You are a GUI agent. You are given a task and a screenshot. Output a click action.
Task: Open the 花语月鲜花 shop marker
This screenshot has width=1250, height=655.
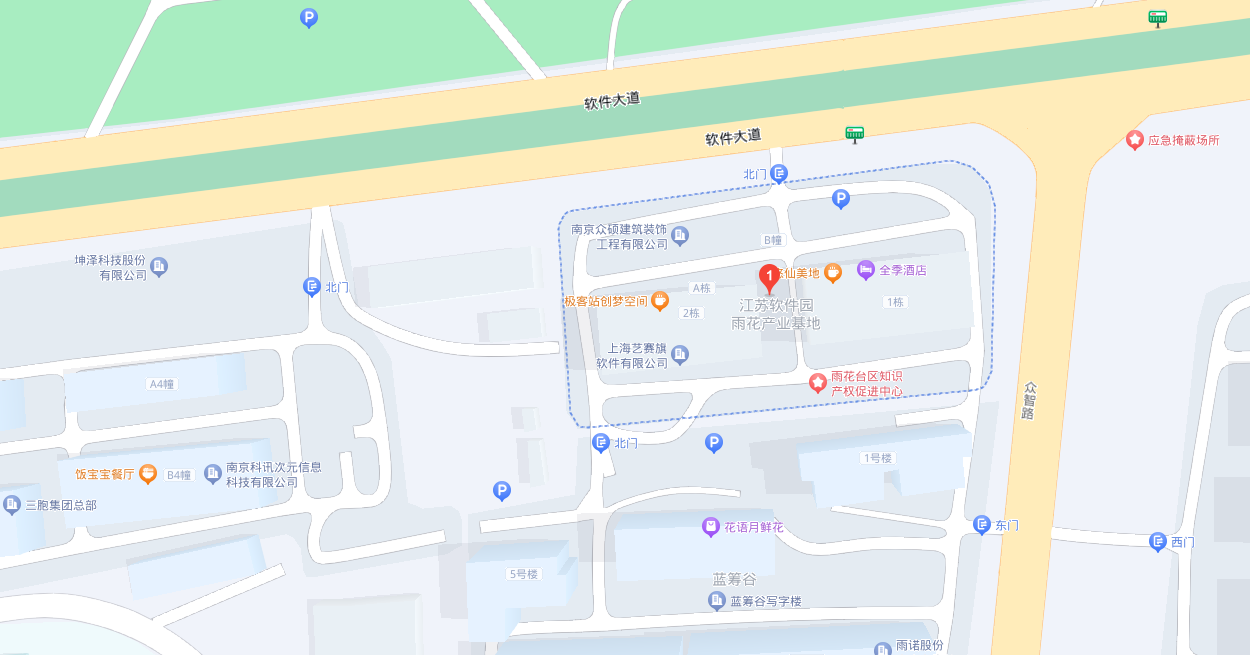tap(710, 526)
